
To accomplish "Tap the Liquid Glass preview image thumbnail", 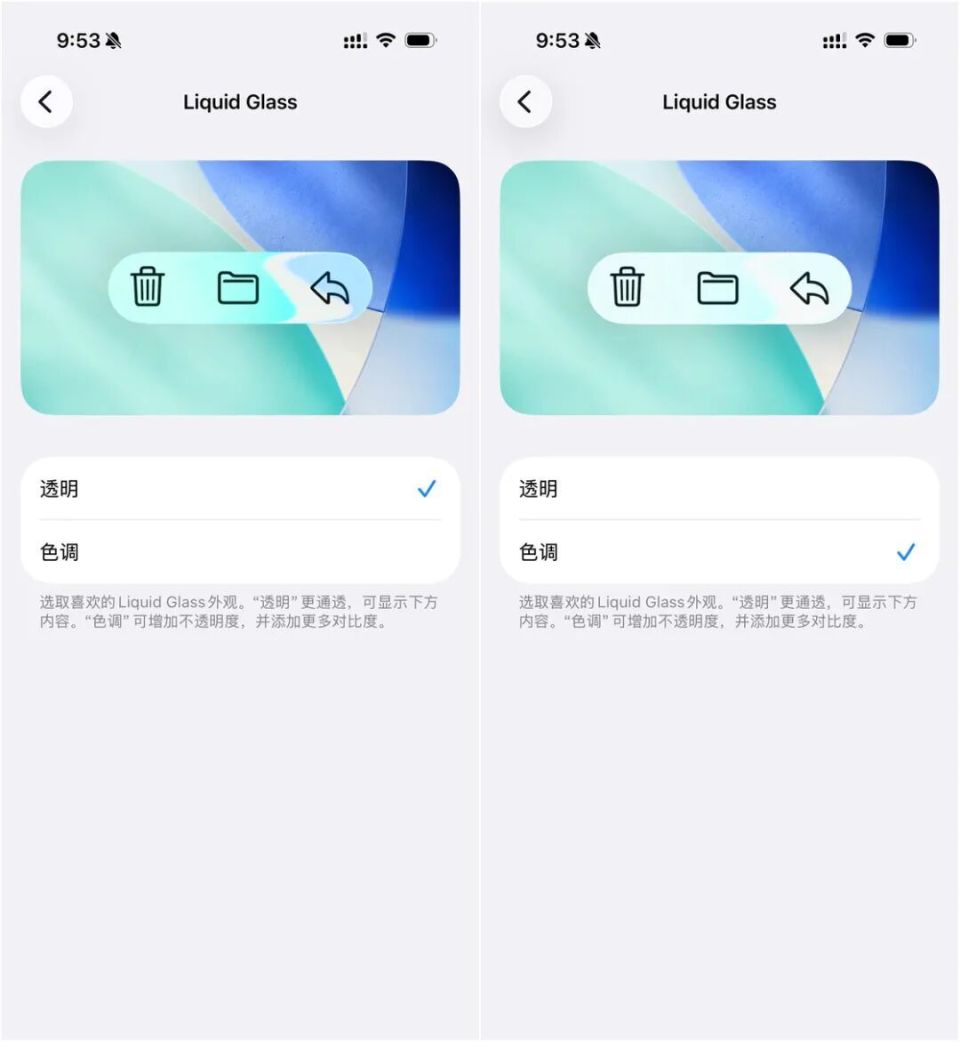I will 240,288.
